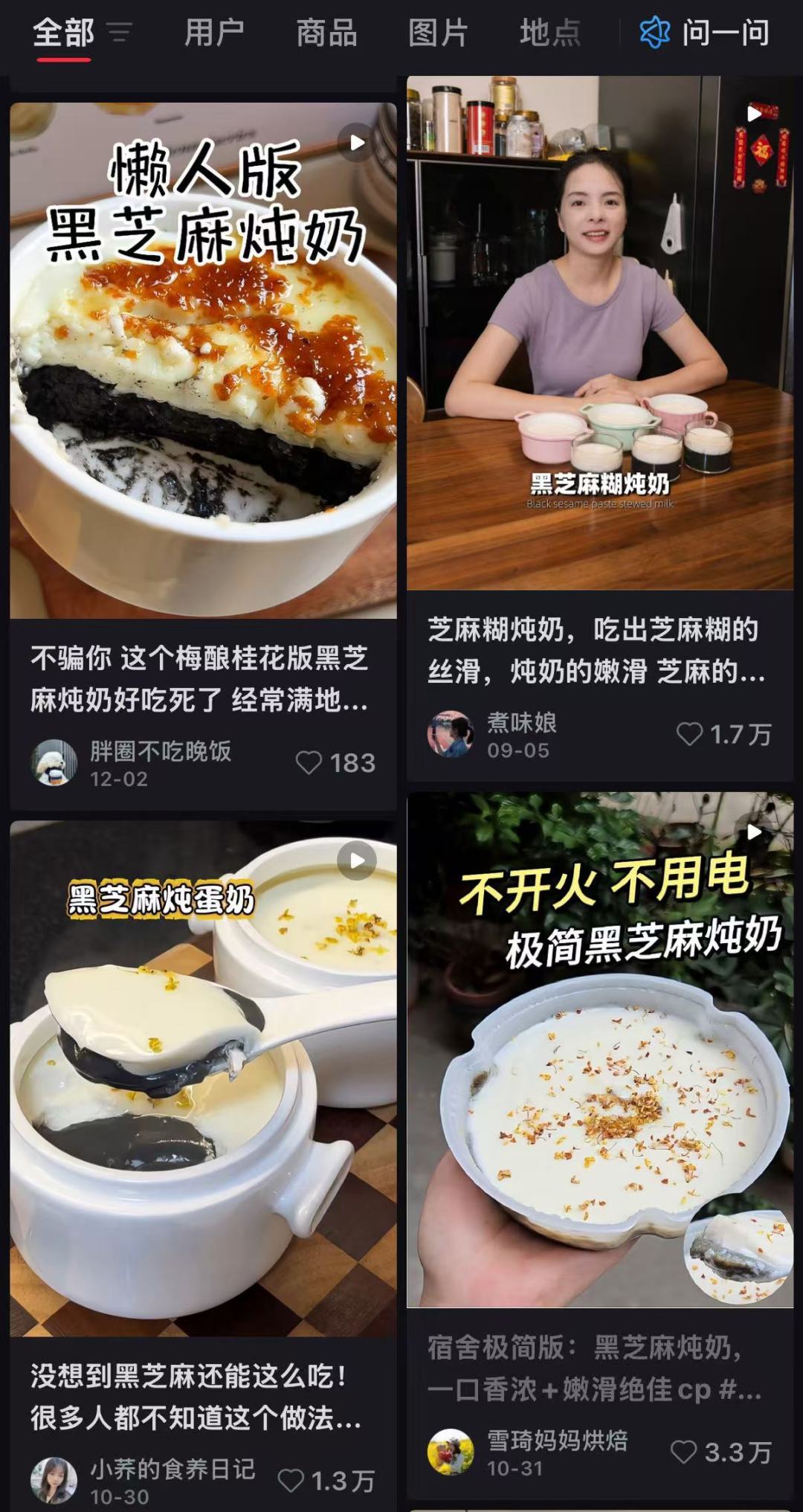Switch to the 地点 tab
803x1512 pixels.
(x=549, y=33)
